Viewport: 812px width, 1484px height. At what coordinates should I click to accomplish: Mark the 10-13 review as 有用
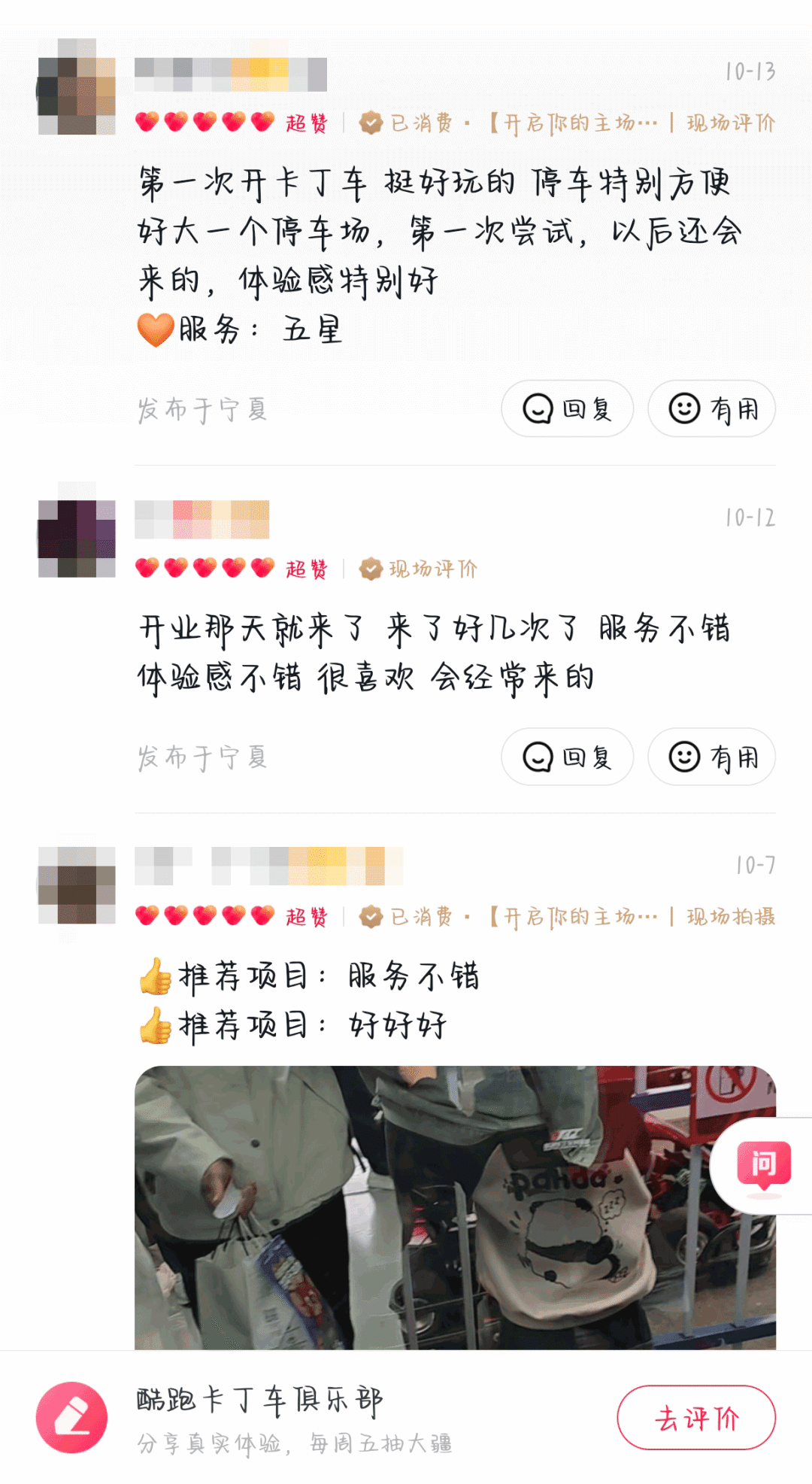pyautogui.click(x=711, y=409)
